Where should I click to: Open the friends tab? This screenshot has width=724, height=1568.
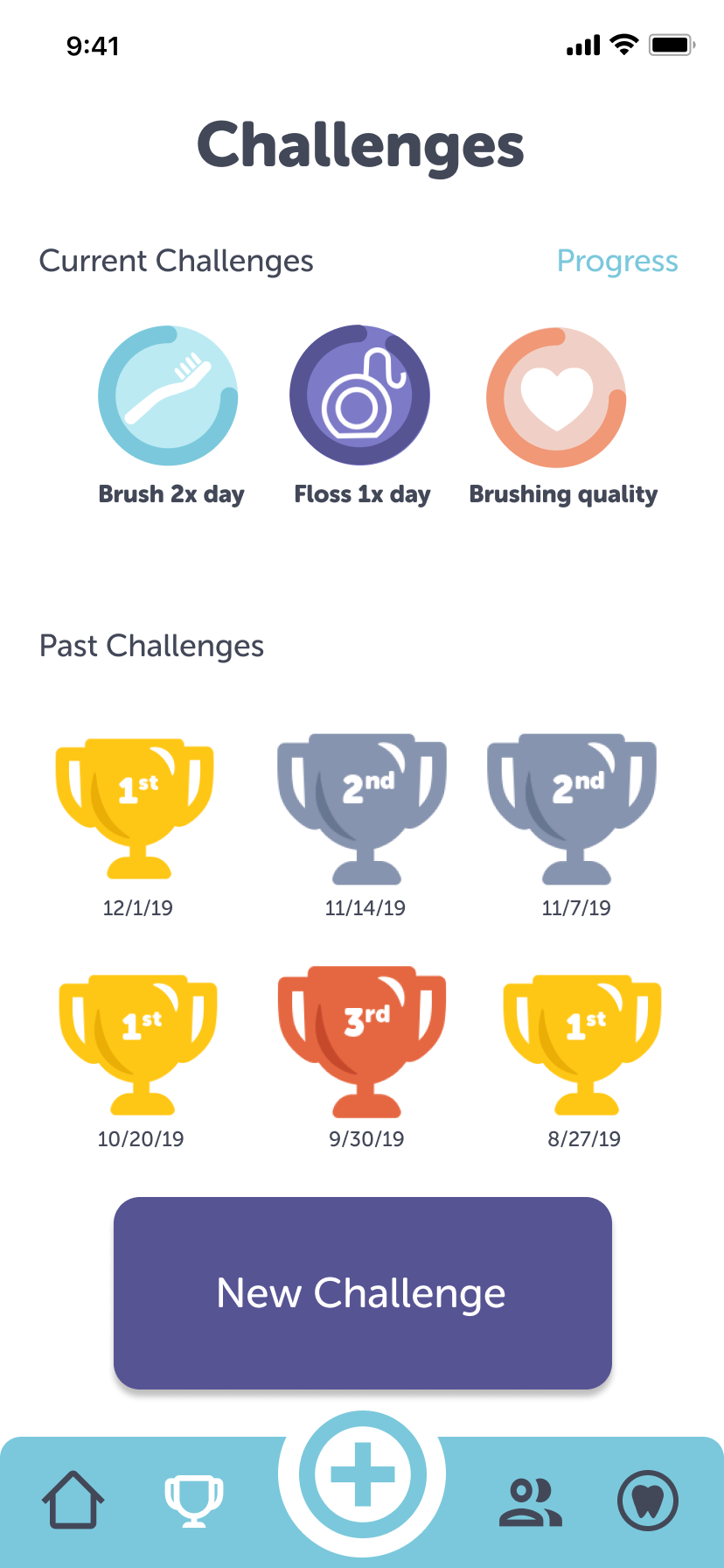pyautogui.click(x=530, y=1501)
